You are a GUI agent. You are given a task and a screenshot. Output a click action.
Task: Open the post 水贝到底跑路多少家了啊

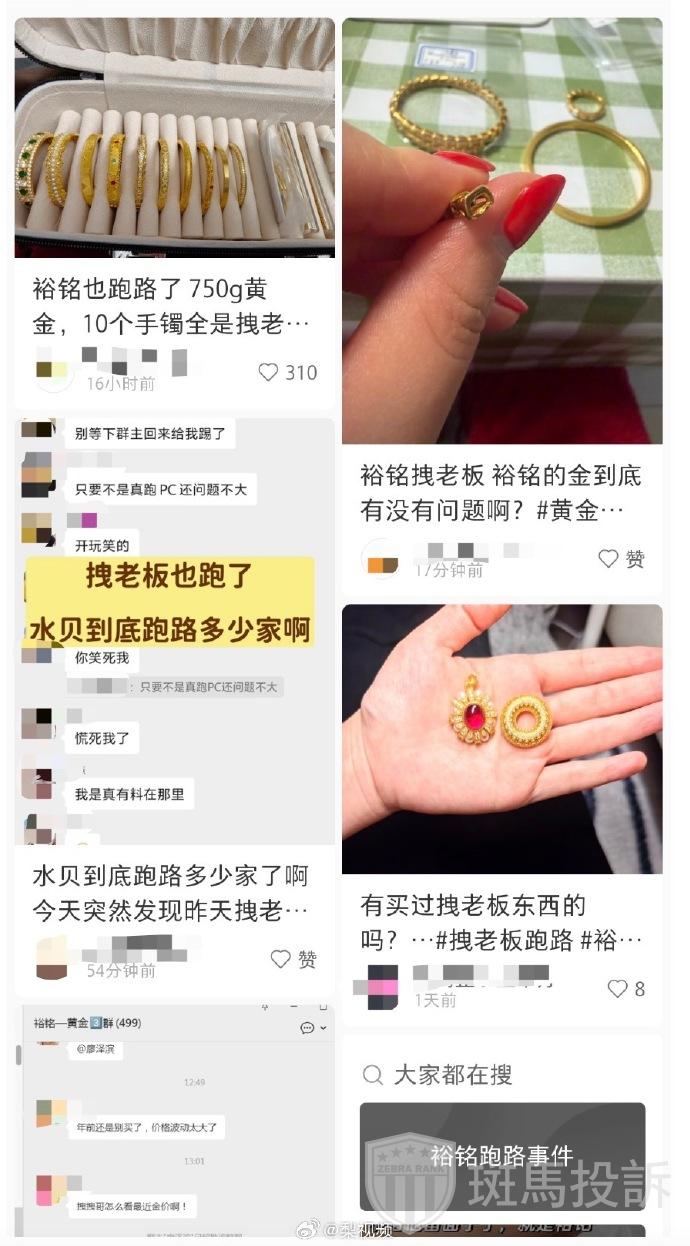tap(175, 893)
